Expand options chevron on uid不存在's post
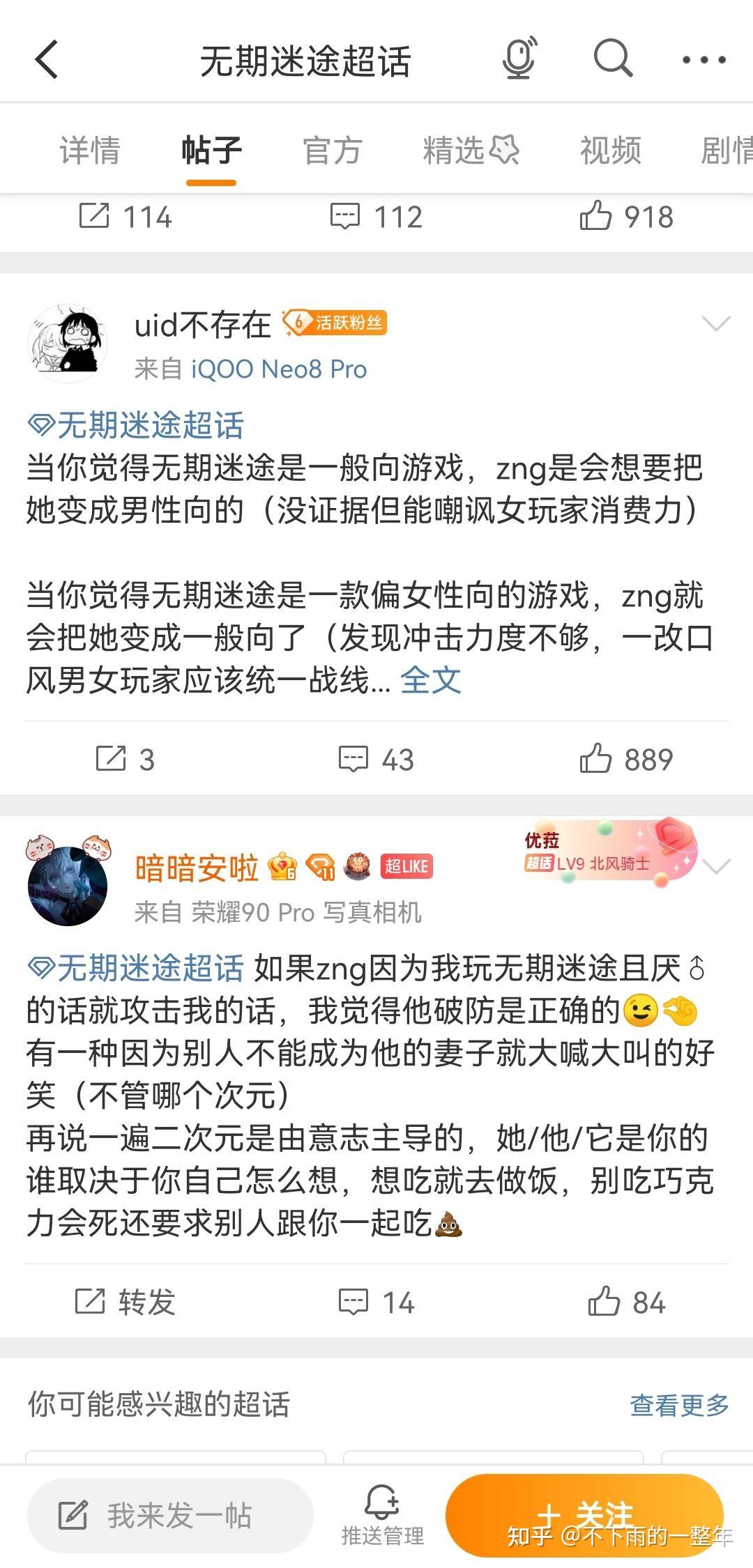The image size is (753, 1568). click(x=716, y=323)
